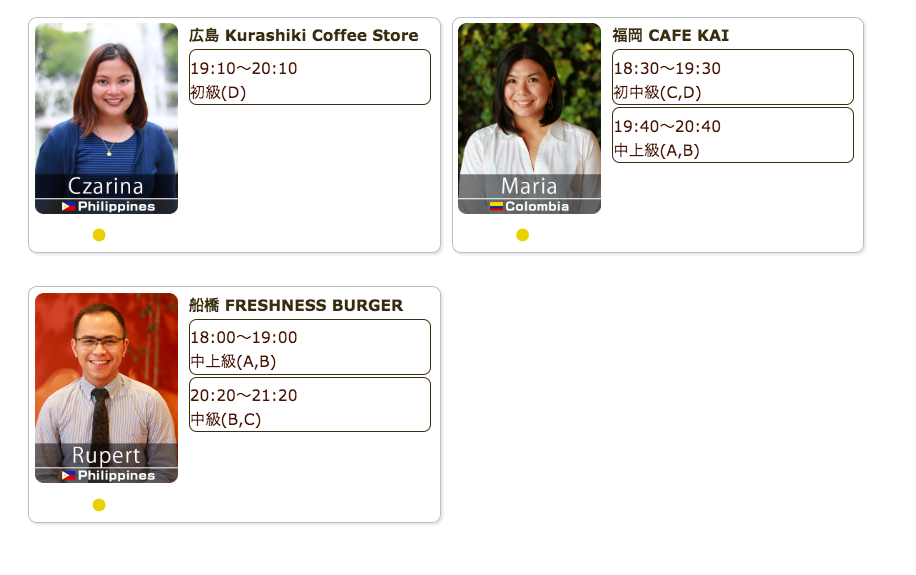Pick Rupert's 18:00~19:00 lesson slot
Screen dimensions: 916x575
point(310,347)
